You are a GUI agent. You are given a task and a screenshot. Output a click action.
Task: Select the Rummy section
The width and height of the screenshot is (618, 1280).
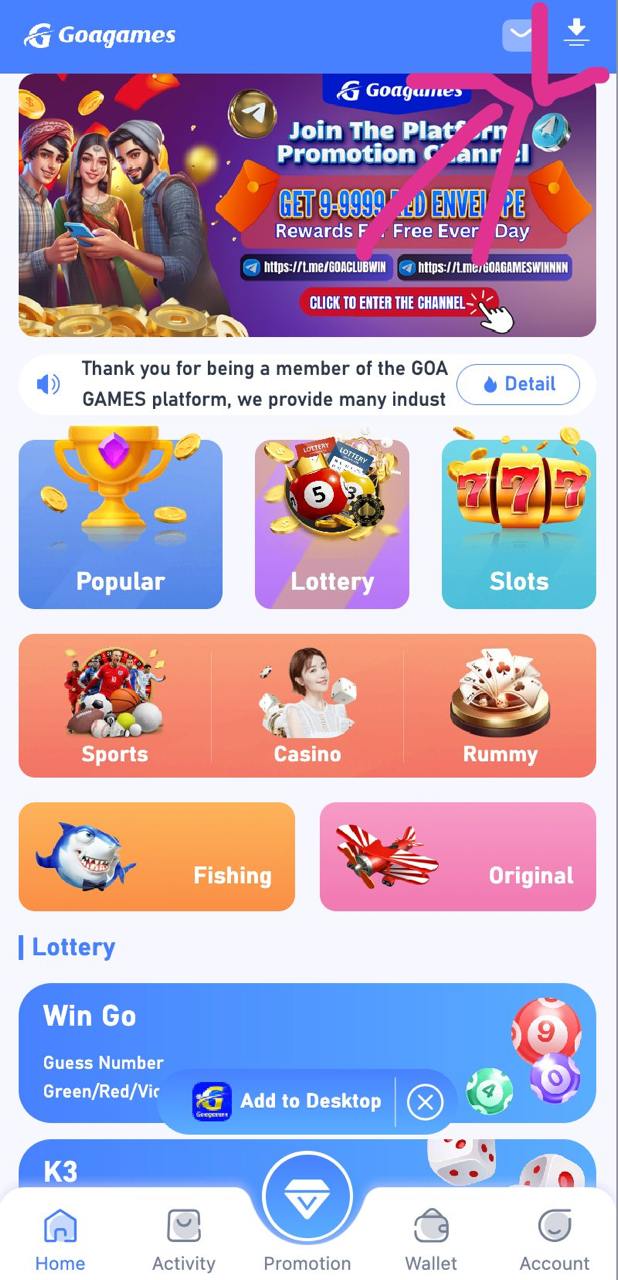tap(500, 705)
